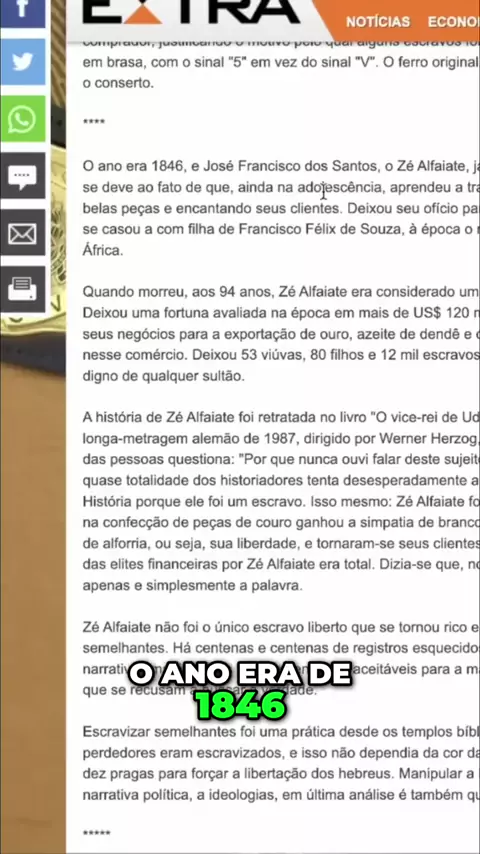This screenshot has width=480, height=854.
Task: Share the article on Facebook
Action: (22, 13)
